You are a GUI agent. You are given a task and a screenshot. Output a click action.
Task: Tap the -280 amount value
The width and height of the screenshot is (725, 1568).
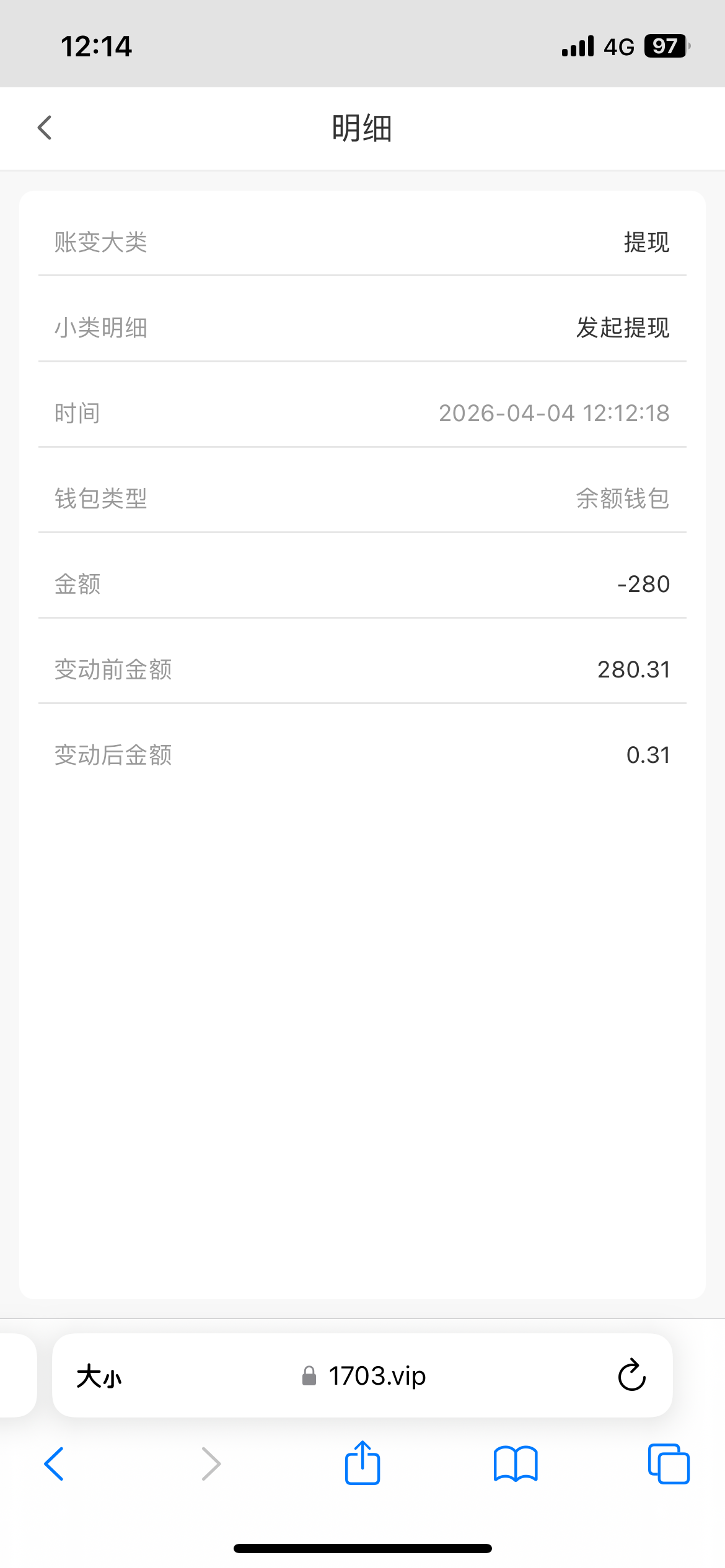(643, 583)
